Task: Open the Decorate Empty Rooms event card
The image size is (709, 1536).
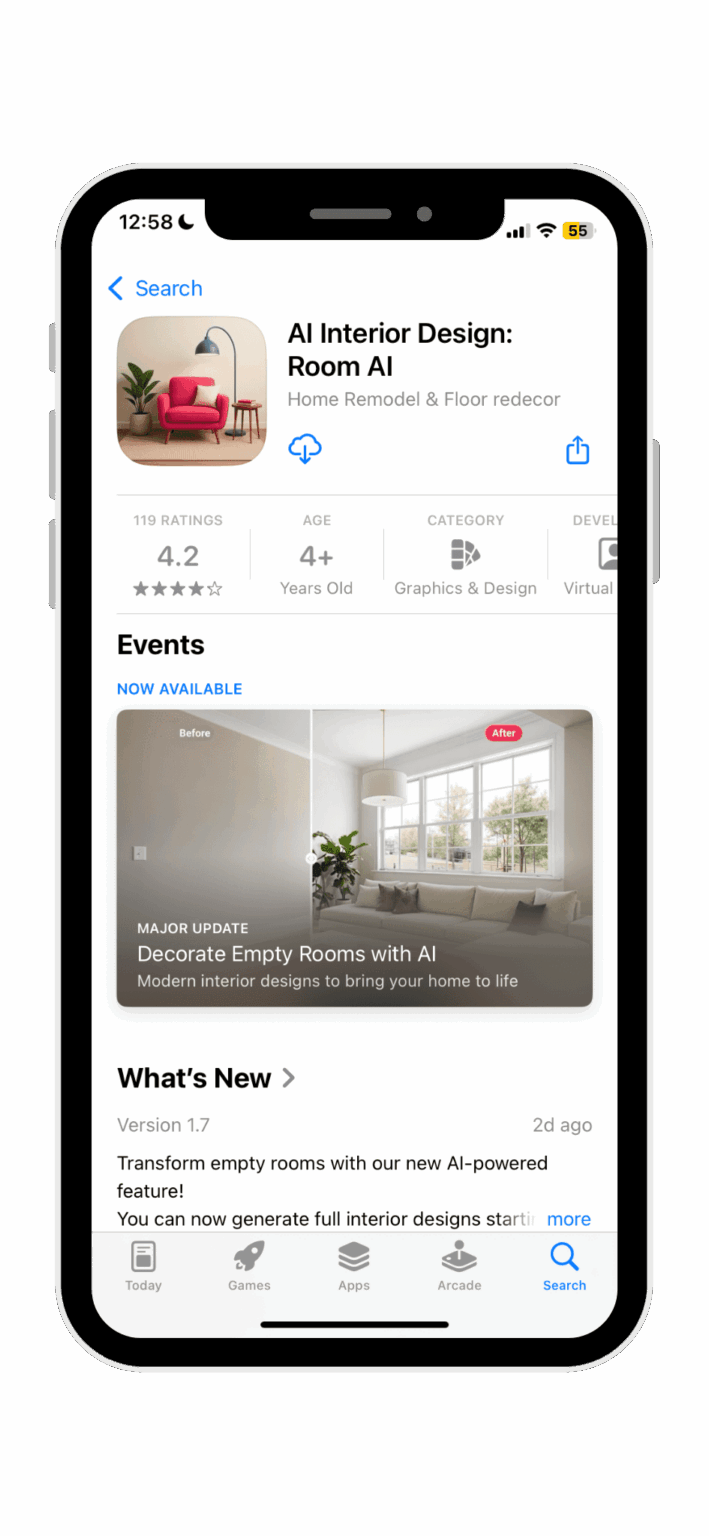Action: click(354, 857)
